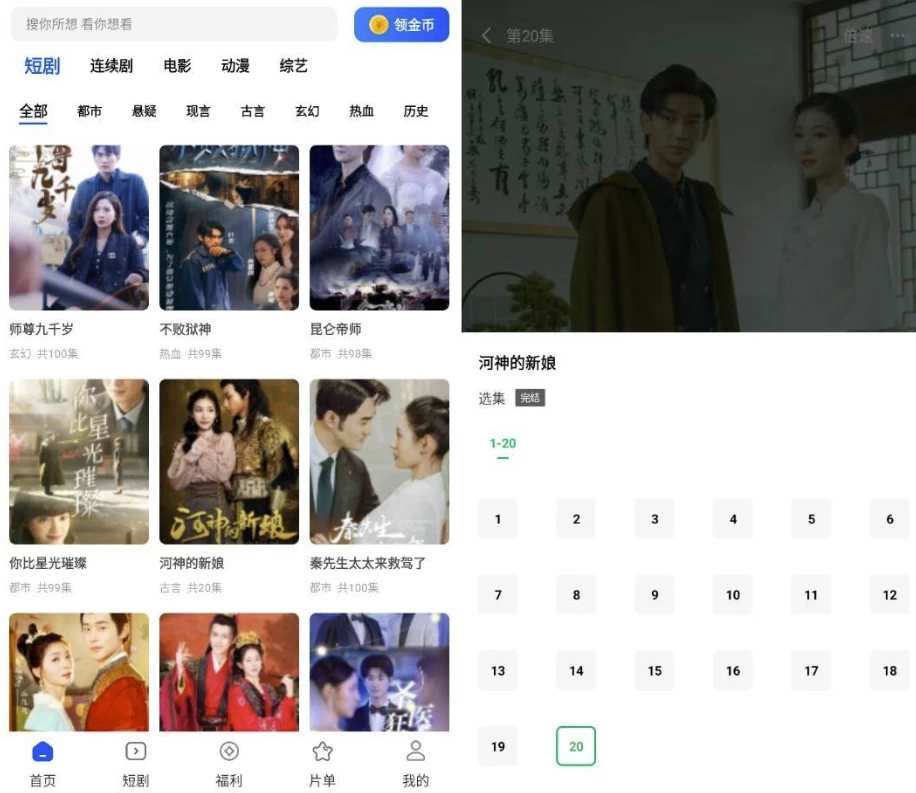This screenshot has width=916, height=793.
Task: Select episode 15 in the episode list
Action: (655, 670)
